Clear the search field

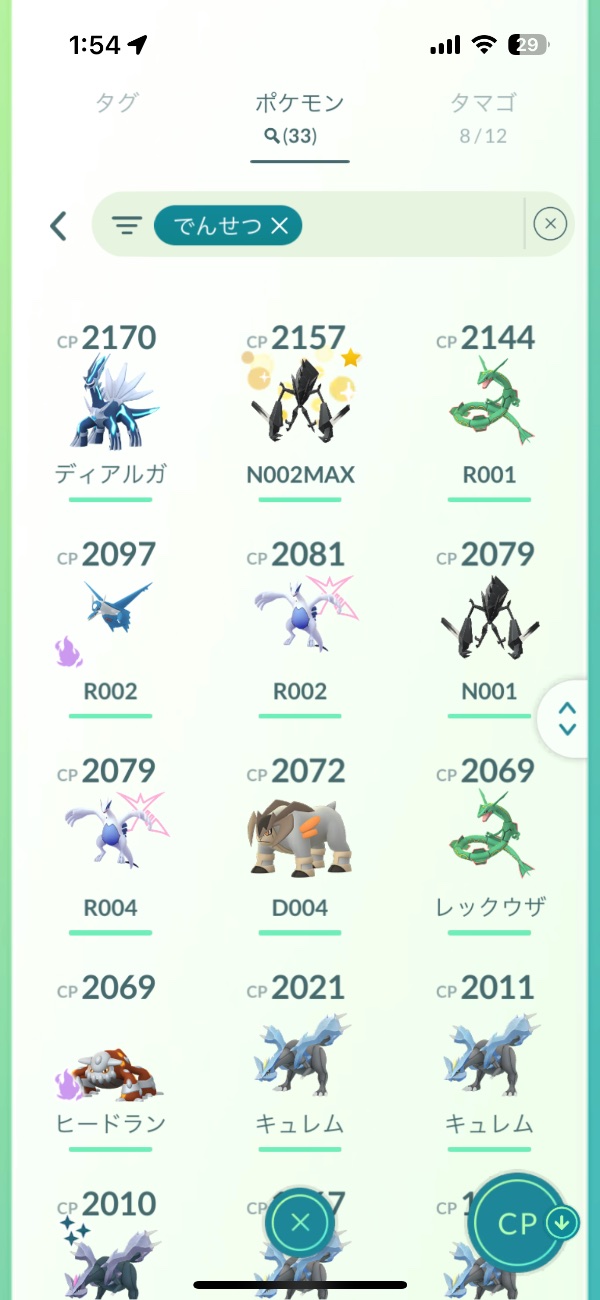pos(550,226)
